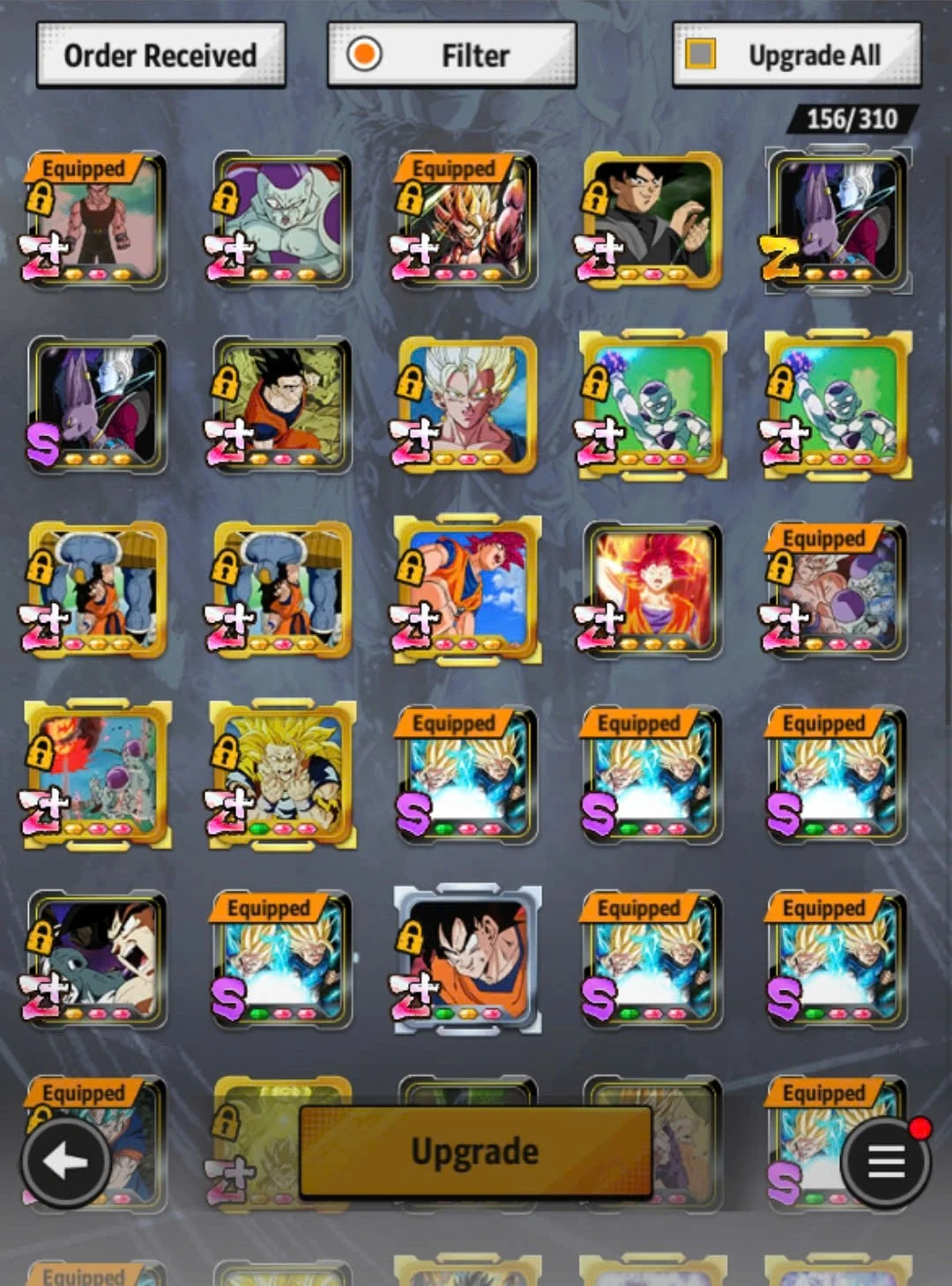Image resolution: width=952 pixels, height=1286 pixels.
Task: Select the Goku Black equipment tile
Action: tap(652, 220)
